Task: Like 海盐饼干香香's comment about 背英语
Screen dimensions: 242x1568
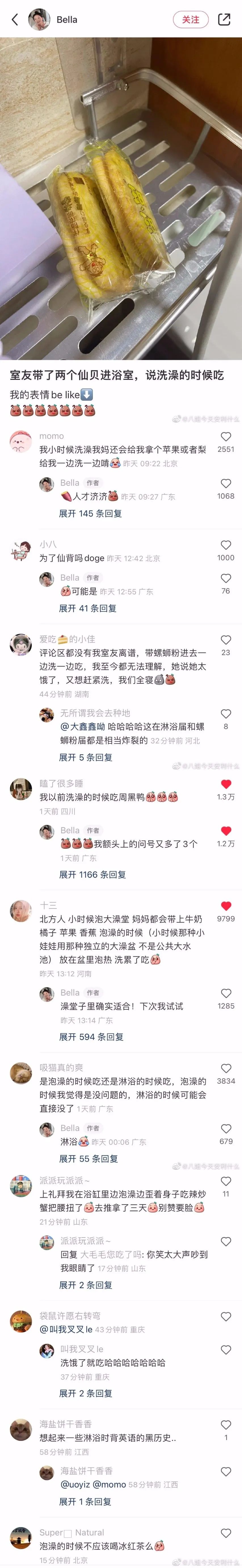Action: tap(226, 1425)
